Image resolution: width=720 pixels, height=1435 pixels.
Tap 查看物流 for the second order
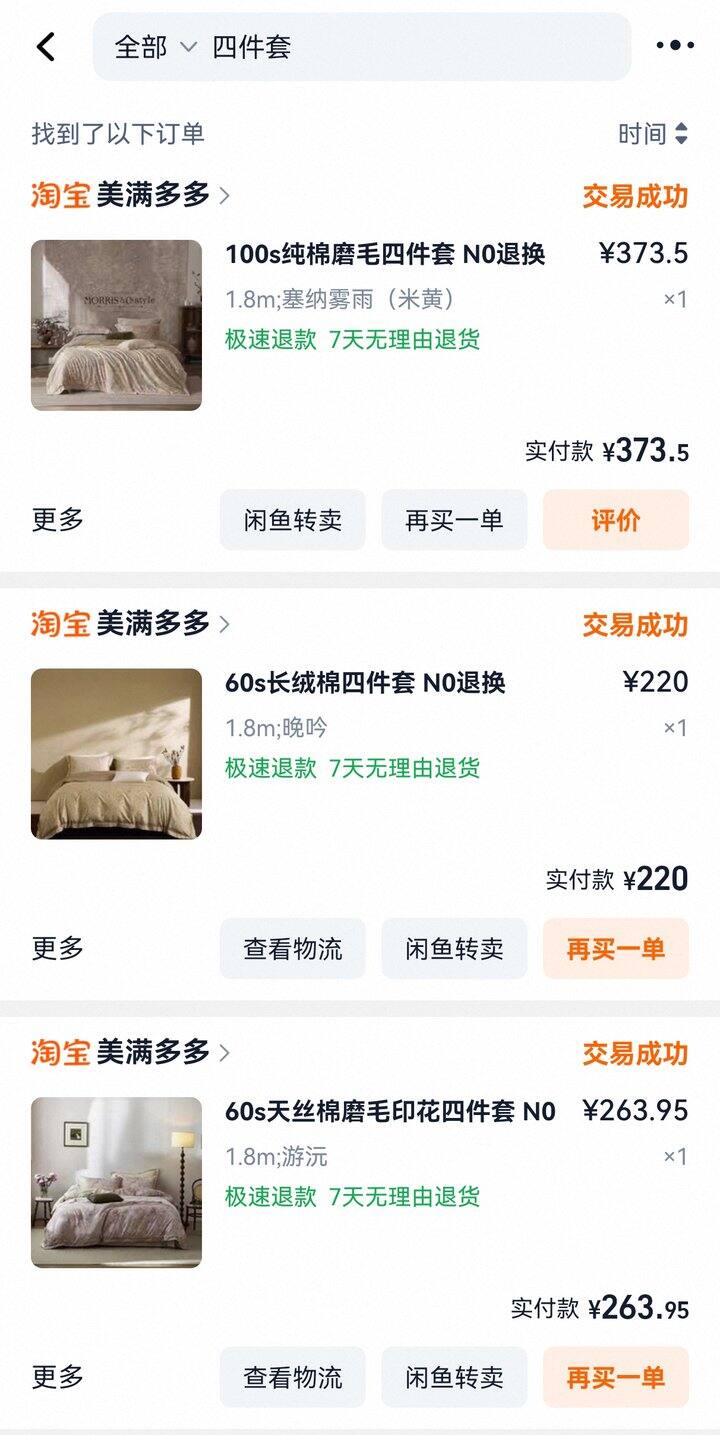click(292, 949)
